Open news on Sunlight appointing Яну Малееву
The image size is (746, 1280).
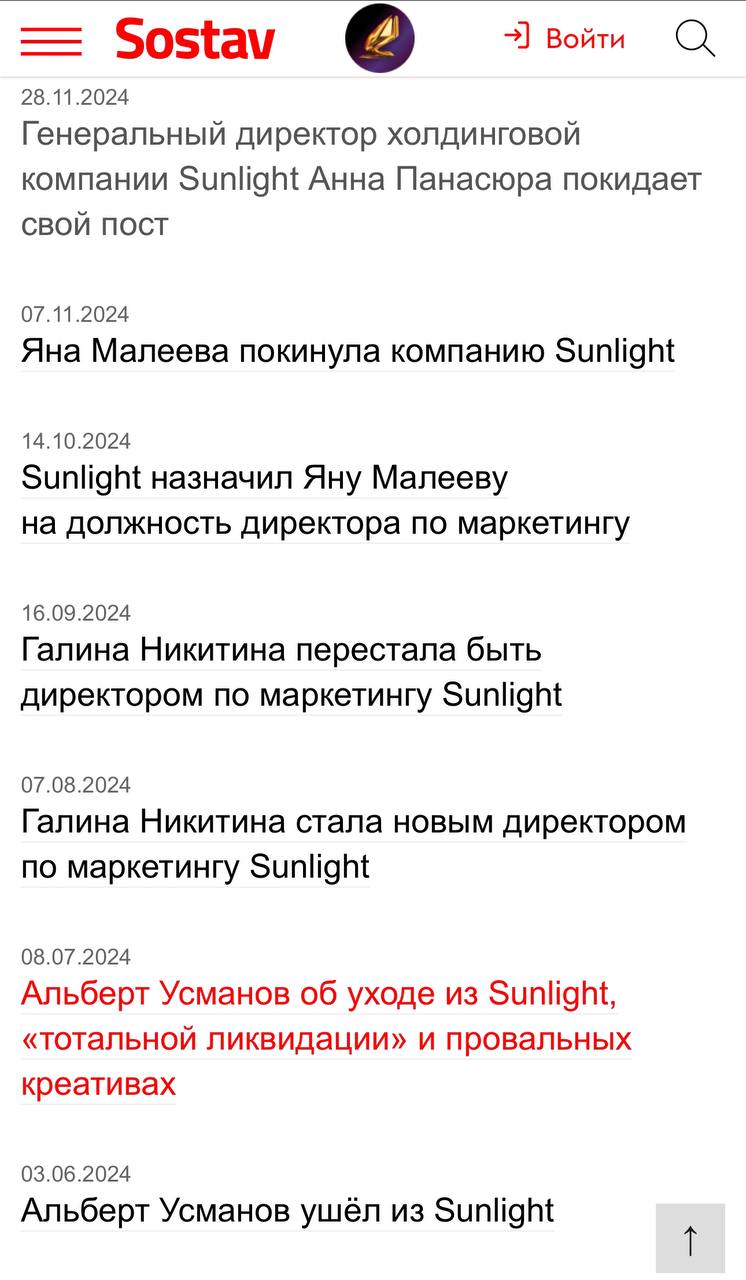[325, 500]
